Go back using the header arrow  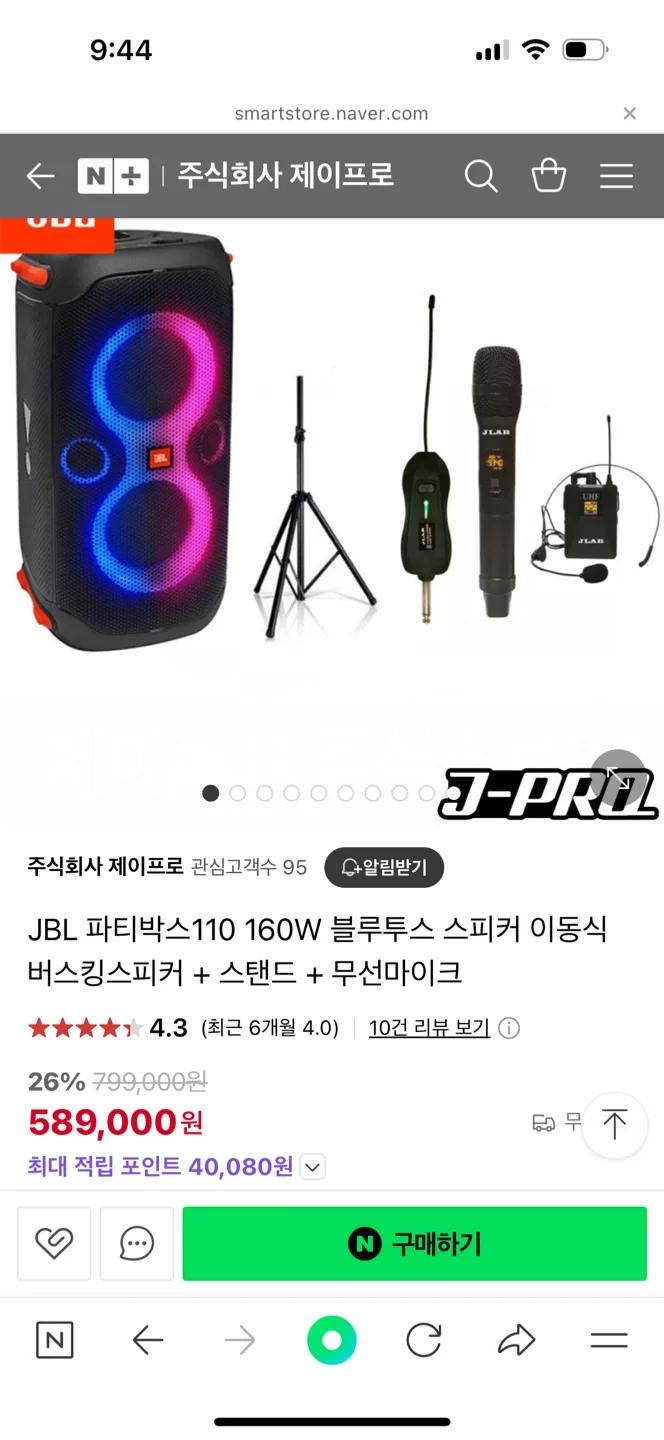pos(40,177)
